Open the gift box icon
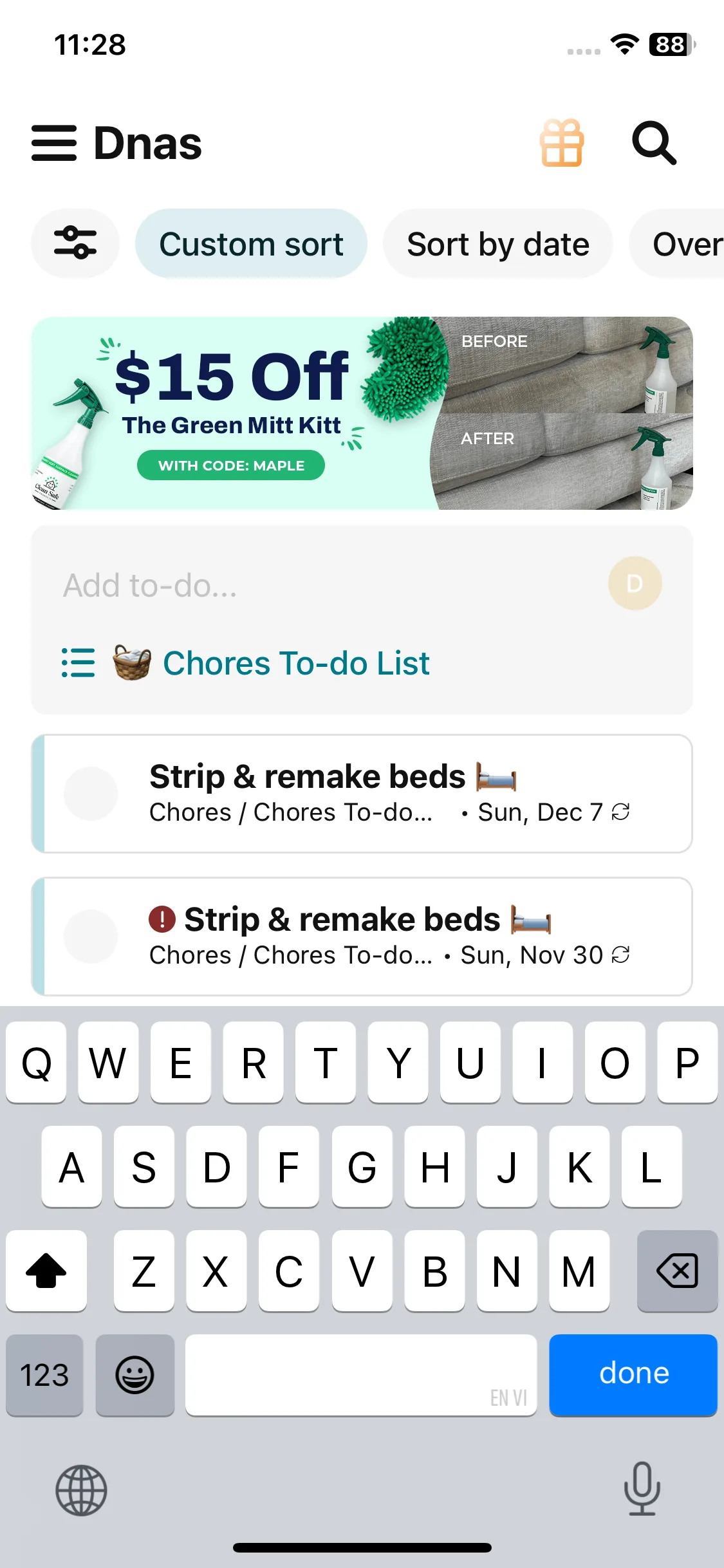Screen dimensions: 724x1568 point(562,143)
